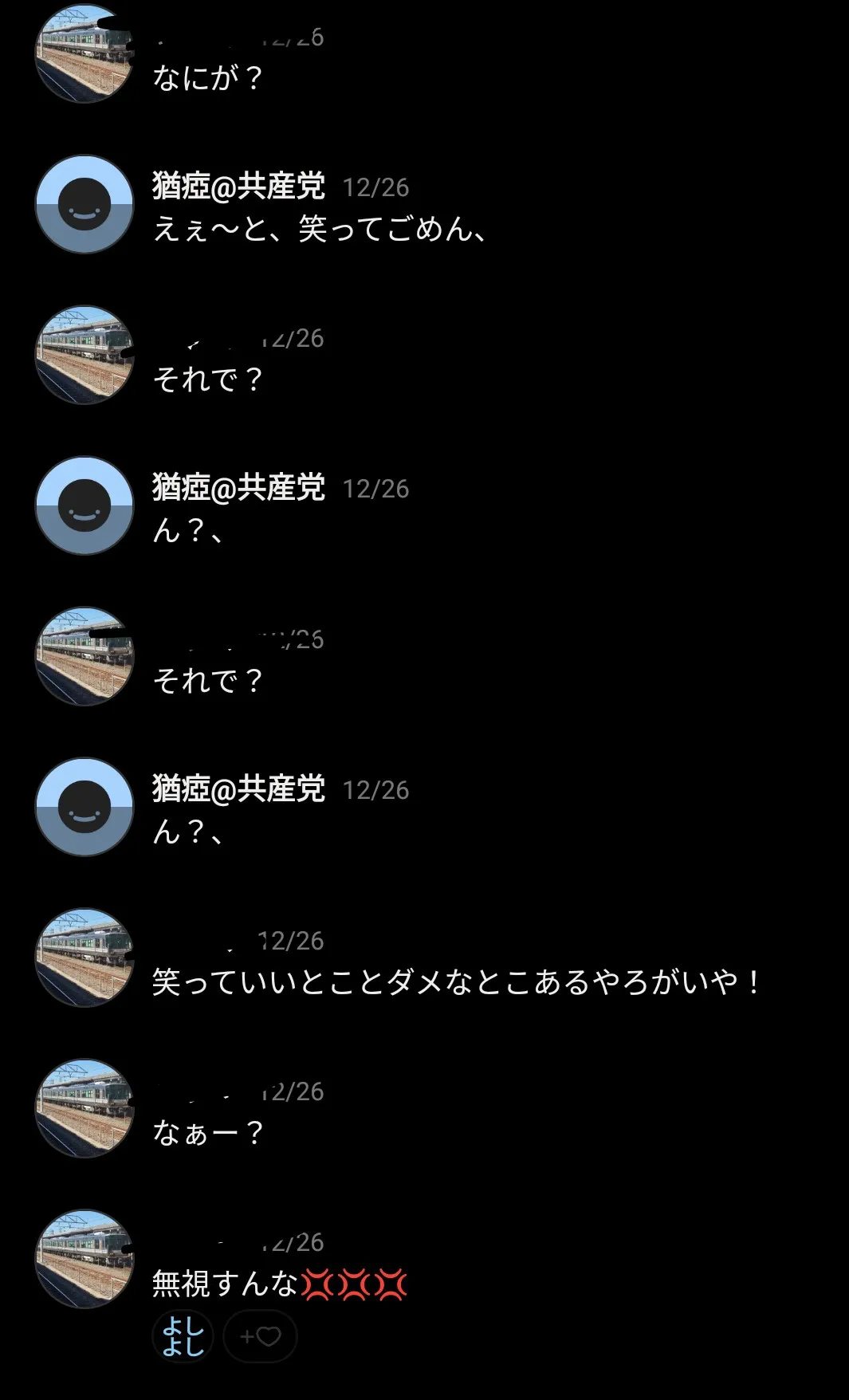Add a new reaction to 無視すんな message

coord(260,1336)
